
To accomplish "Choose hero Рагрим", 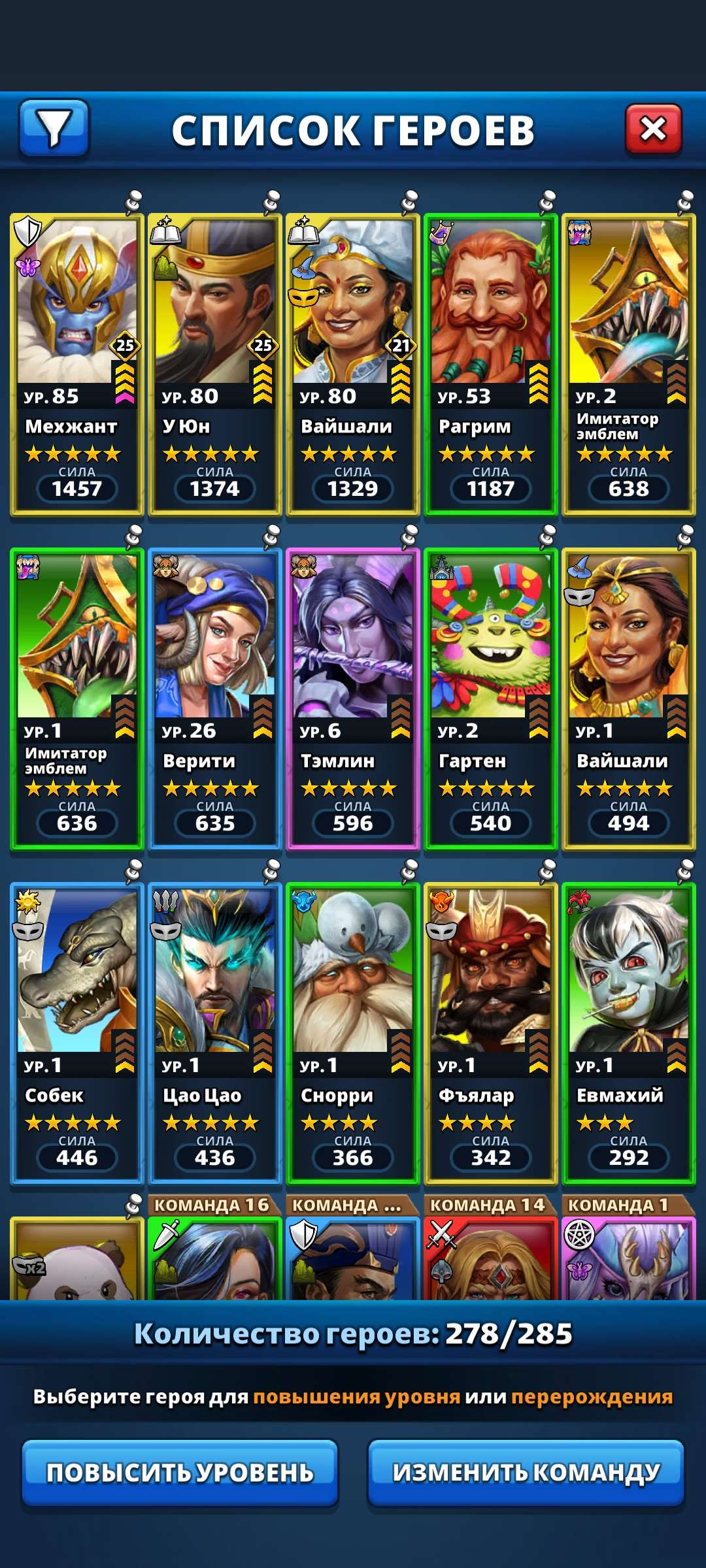I will 490,364.
